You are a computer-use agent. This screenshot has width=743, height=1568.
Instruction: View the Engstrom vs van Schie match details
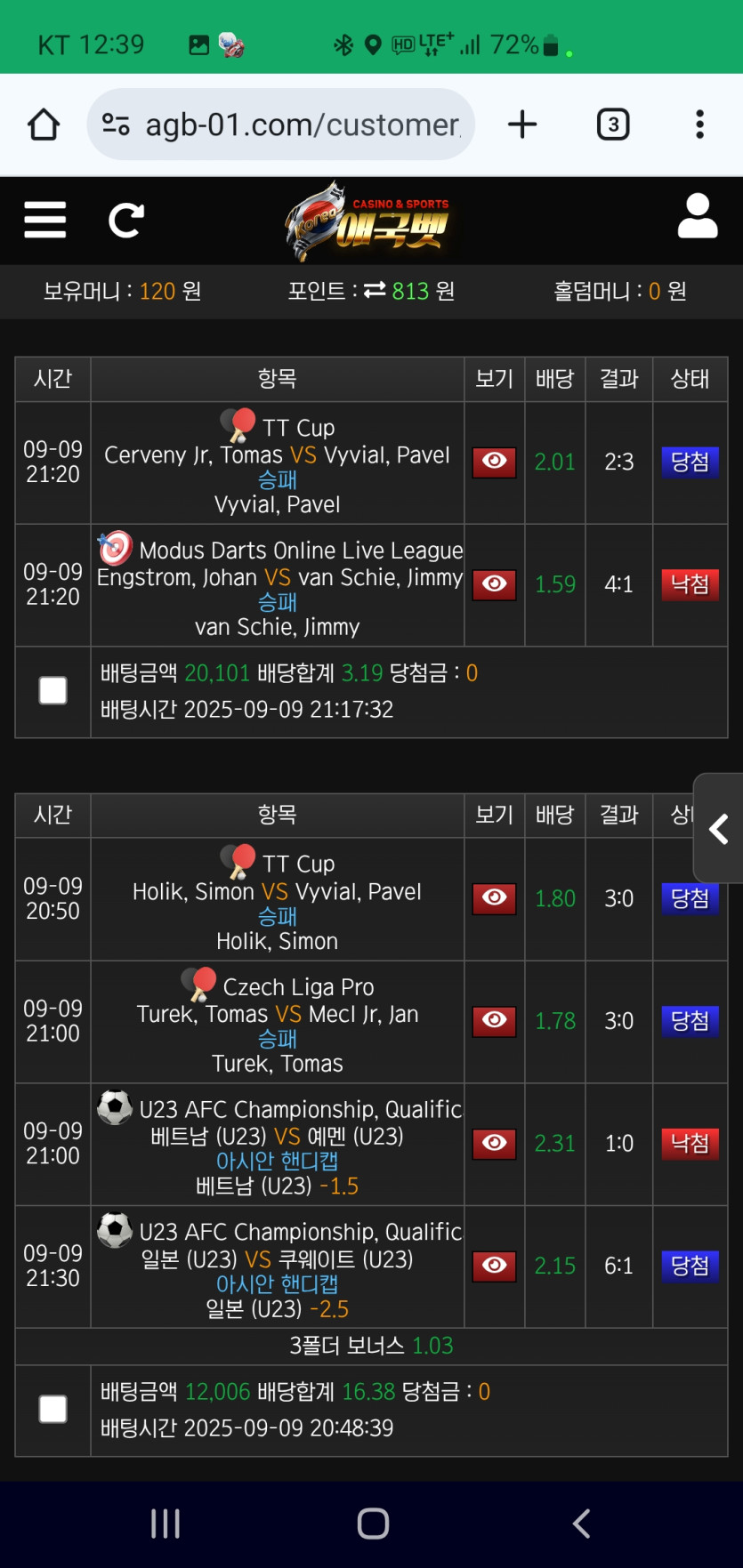495,584
